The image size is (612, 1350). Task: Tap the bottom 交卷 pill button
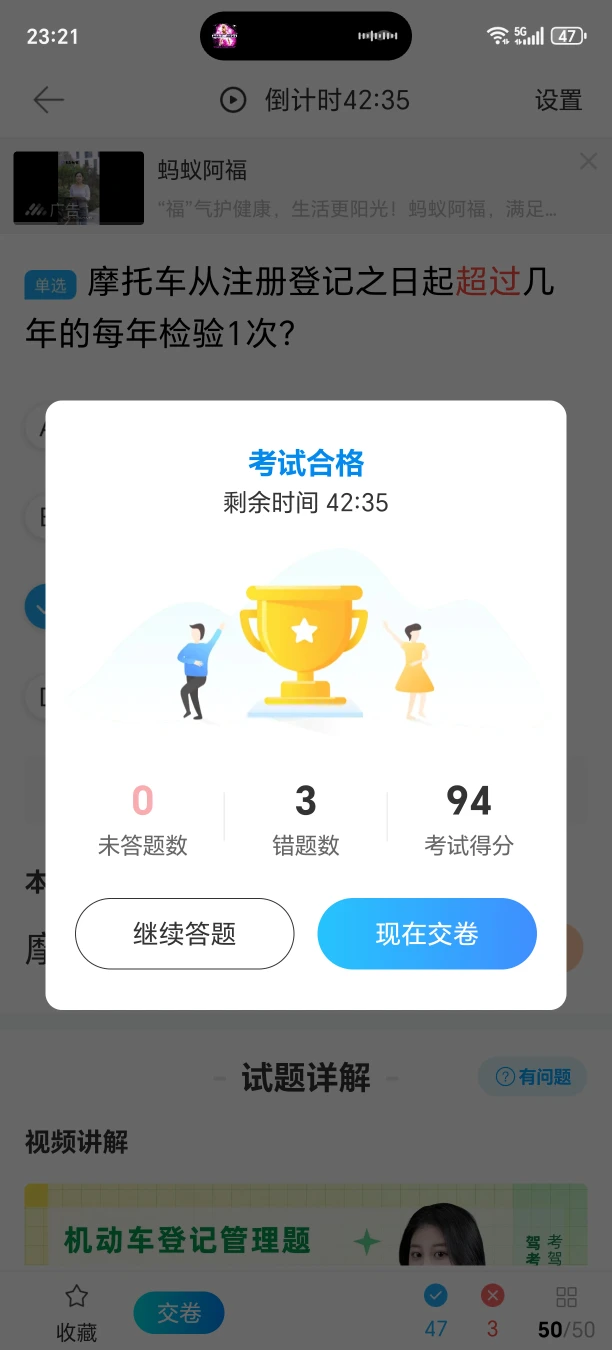[x=179, y=1313]
